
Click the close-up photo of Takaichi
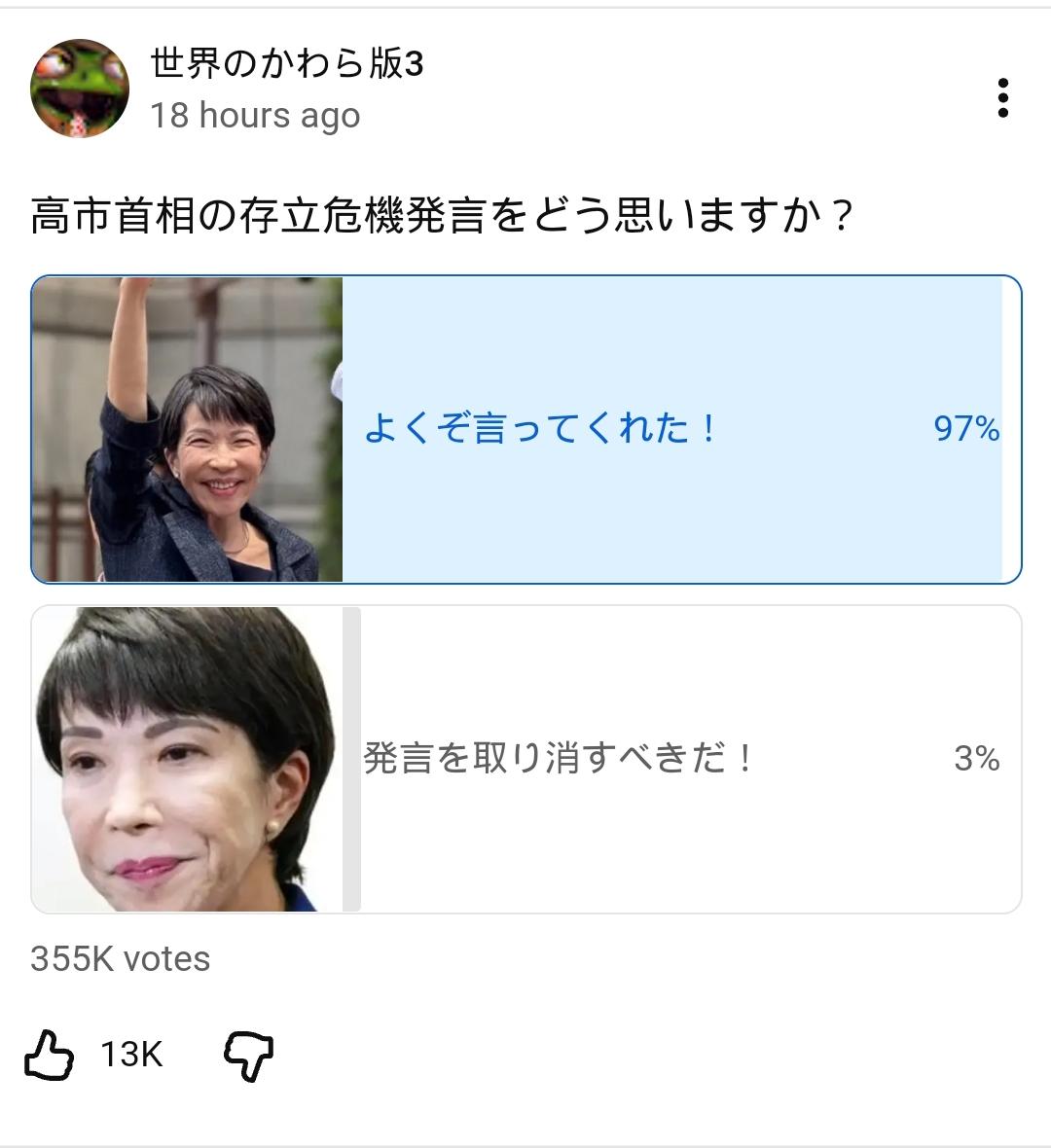point(187,757)
